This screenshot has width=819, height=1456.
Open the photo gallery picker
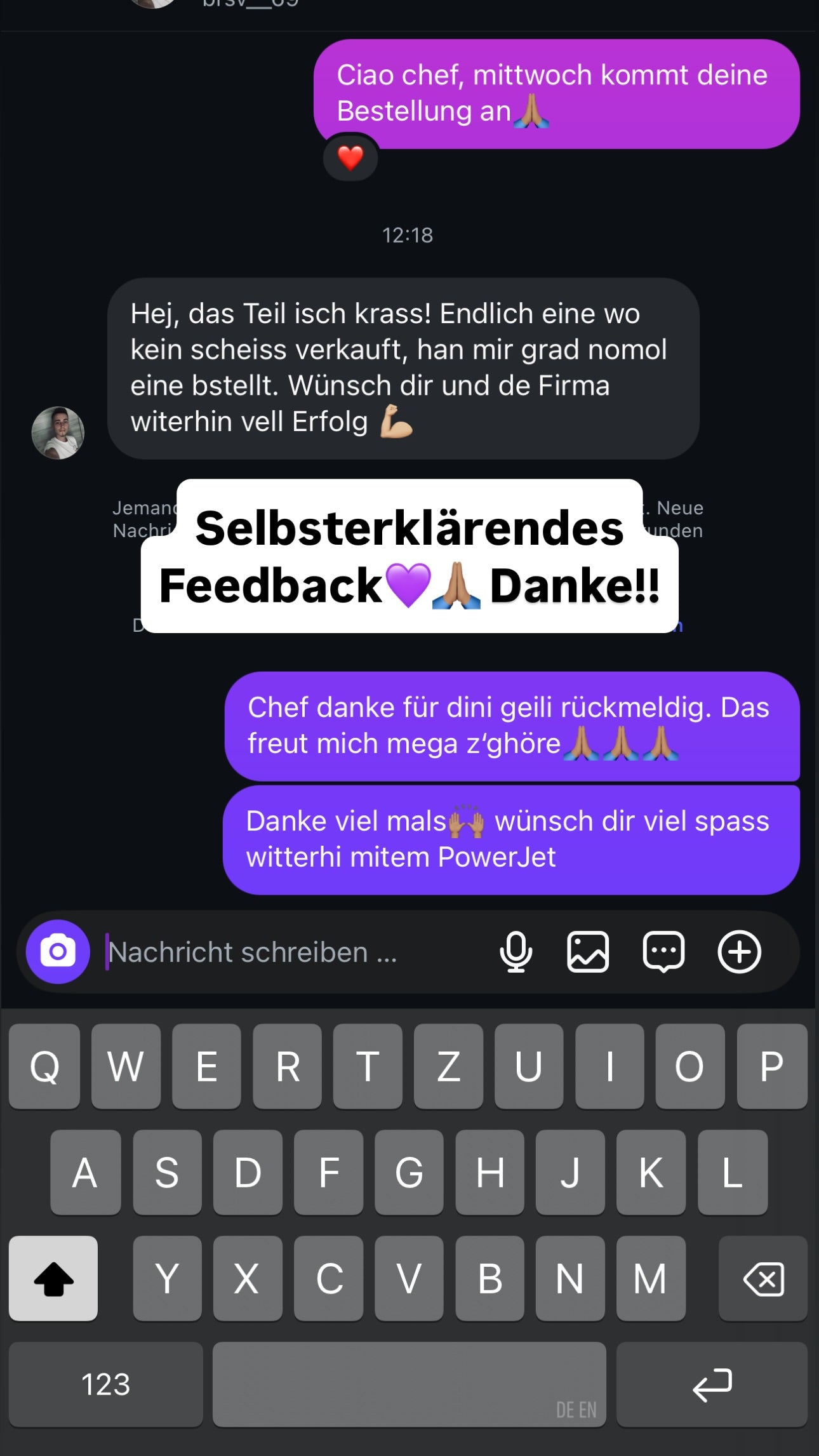(588, 951)
